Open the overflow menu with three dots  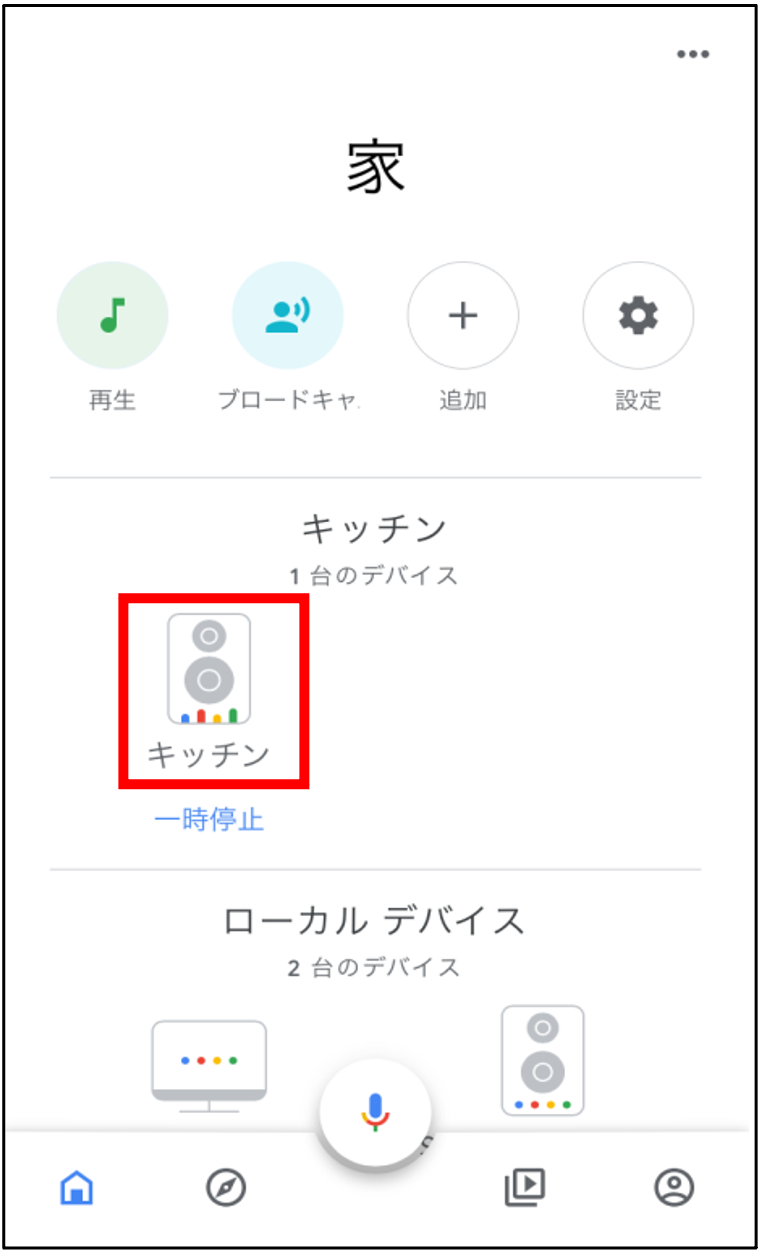click(x=693, y=54)
